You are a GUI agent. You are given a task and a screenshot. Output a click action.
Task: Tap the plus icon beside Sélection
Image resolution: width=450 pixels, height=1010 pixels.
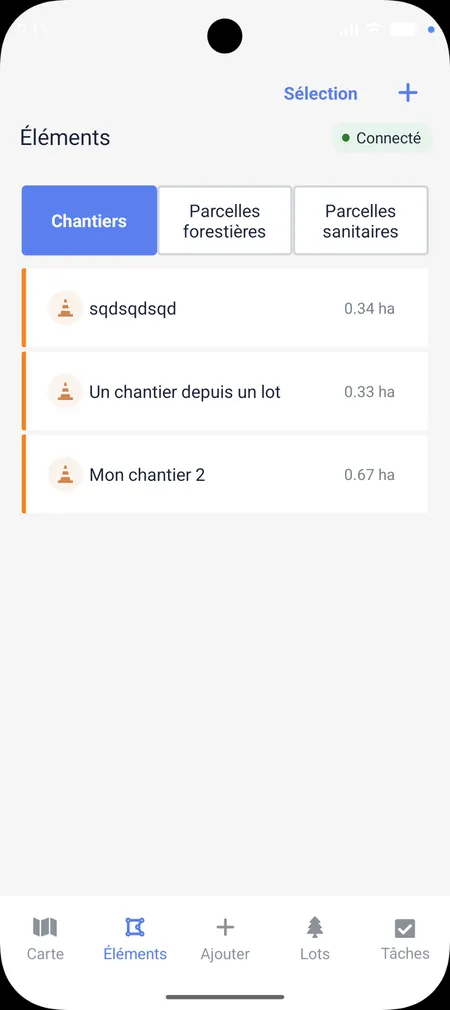408,93
